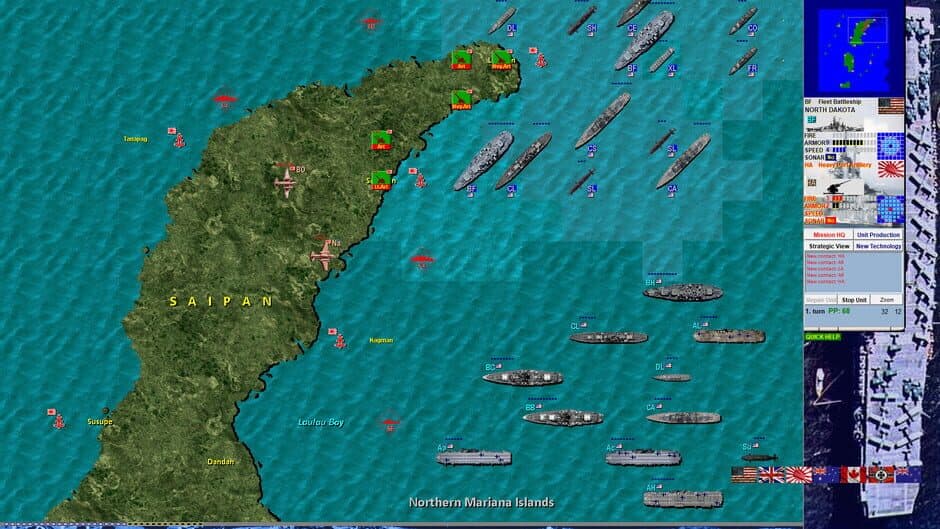Select the DL ship near the carriers
Viewport: 940px width, 529px height.
[x=672, y=378]
